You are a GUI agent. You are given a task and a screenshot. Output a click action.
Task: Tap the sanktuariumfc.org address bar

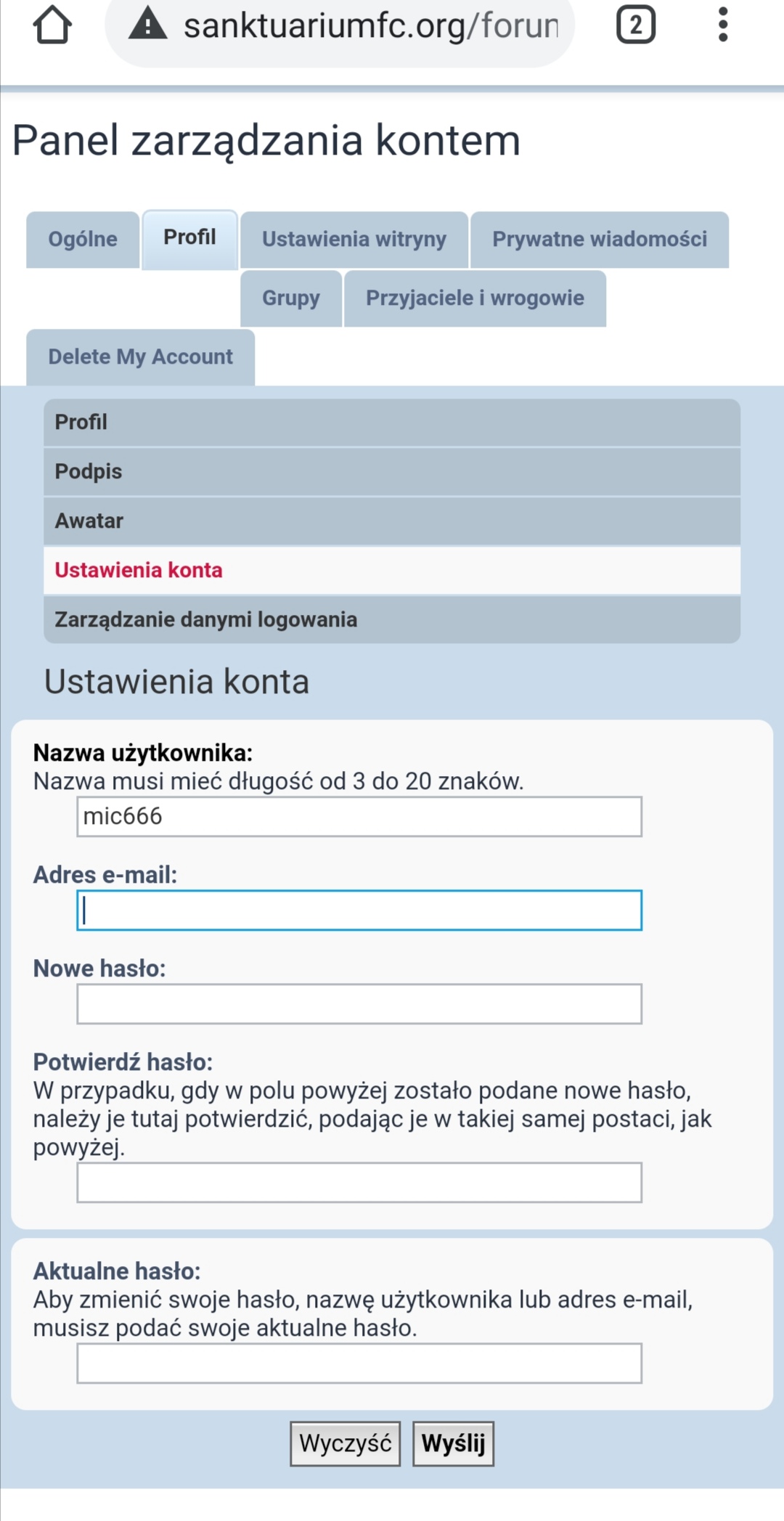pos(340,26)
